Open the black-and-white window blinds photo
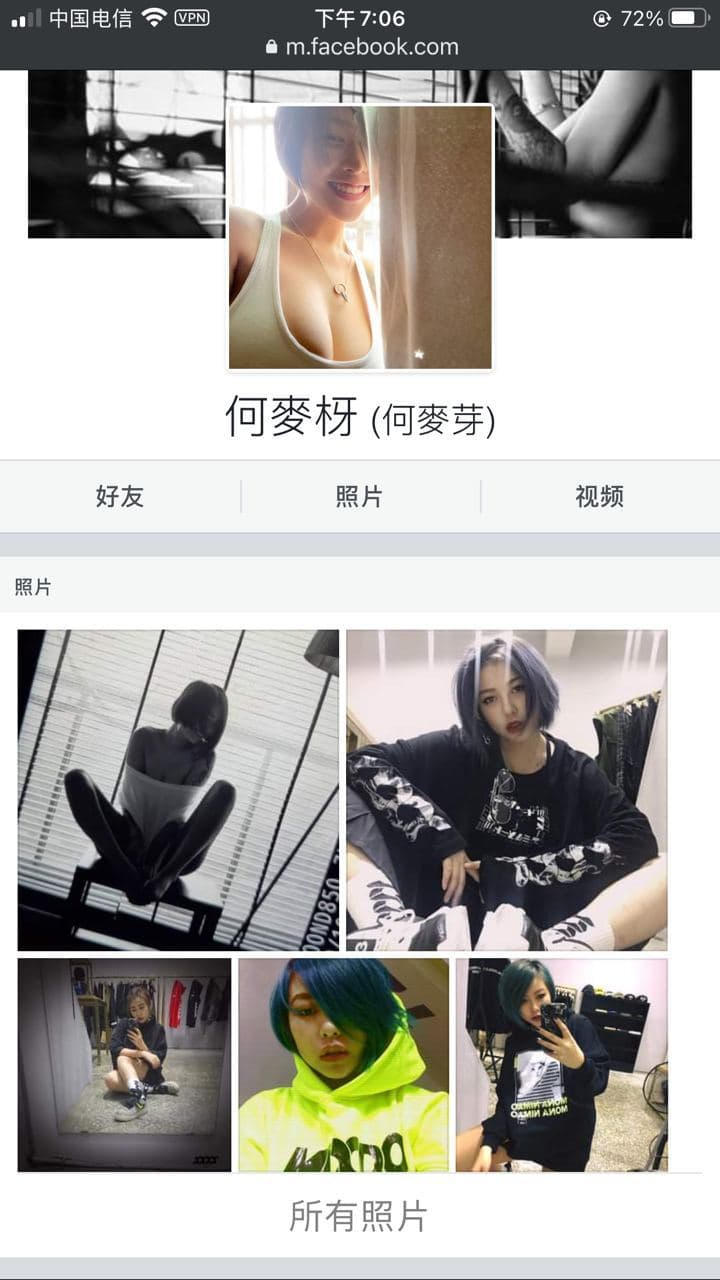The height and width of the screenshot is (1280, 720). pyautogui.click(x=178, y=790)
